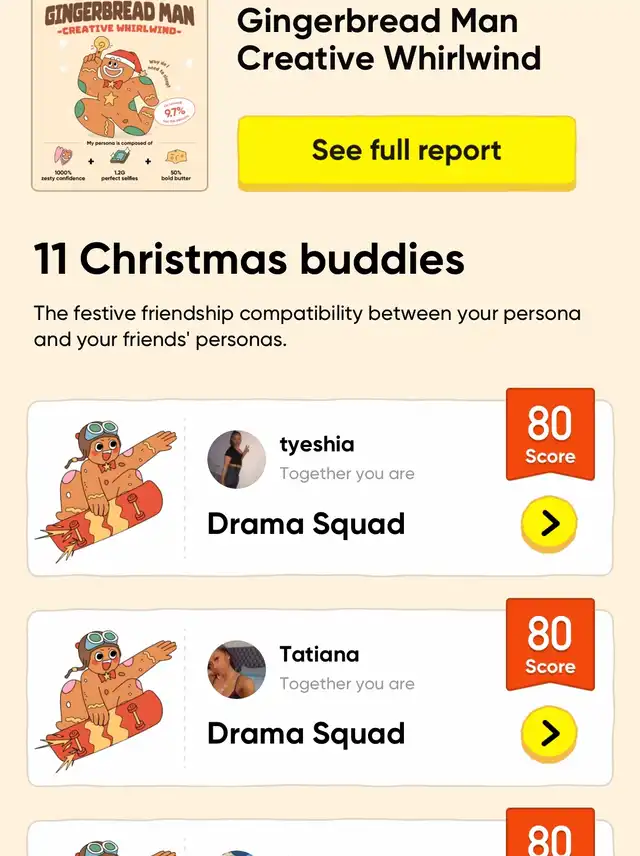The height and width of the screenshot is (856, 640).
Task: Tap the yellow arrow on tyeshia's card
Action: point(549,523)
